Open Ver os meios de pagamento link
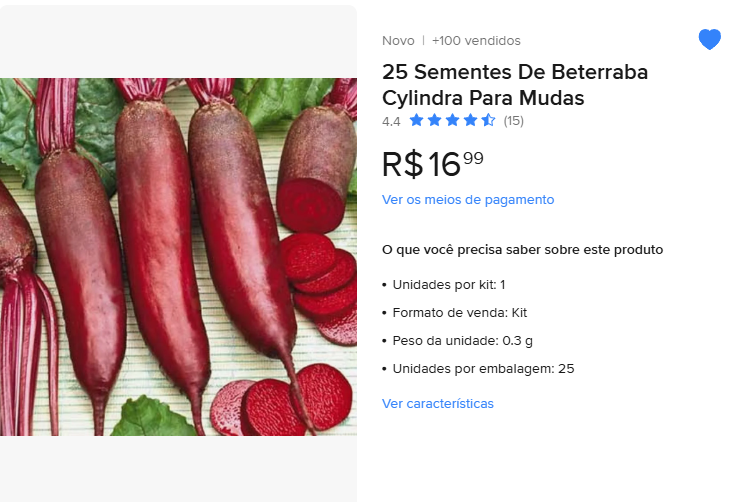This screenshot has width=742, height=502. 467,200
